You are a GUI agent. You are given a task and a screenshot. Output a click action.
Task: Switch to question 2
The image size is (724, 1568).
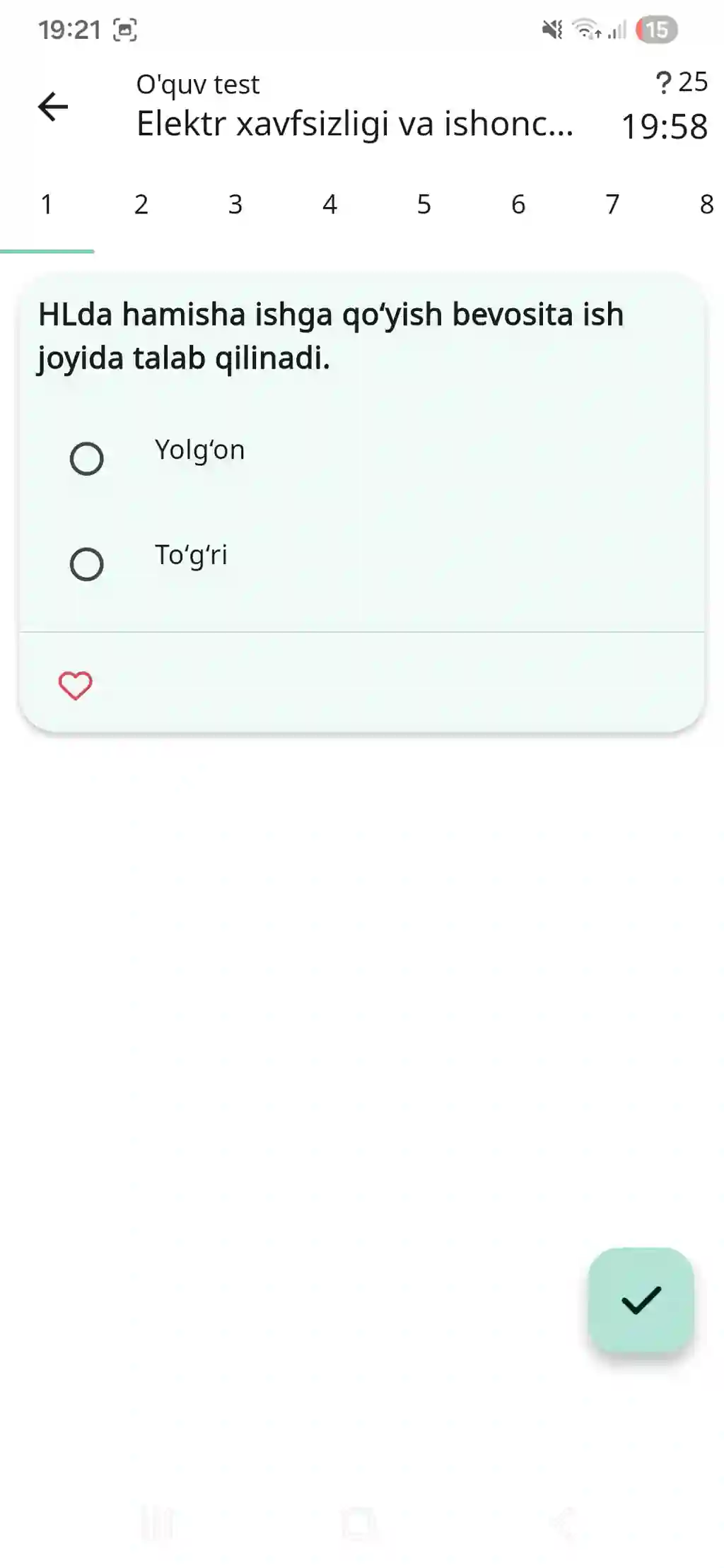pyautogui.click(x=141, y=205)
